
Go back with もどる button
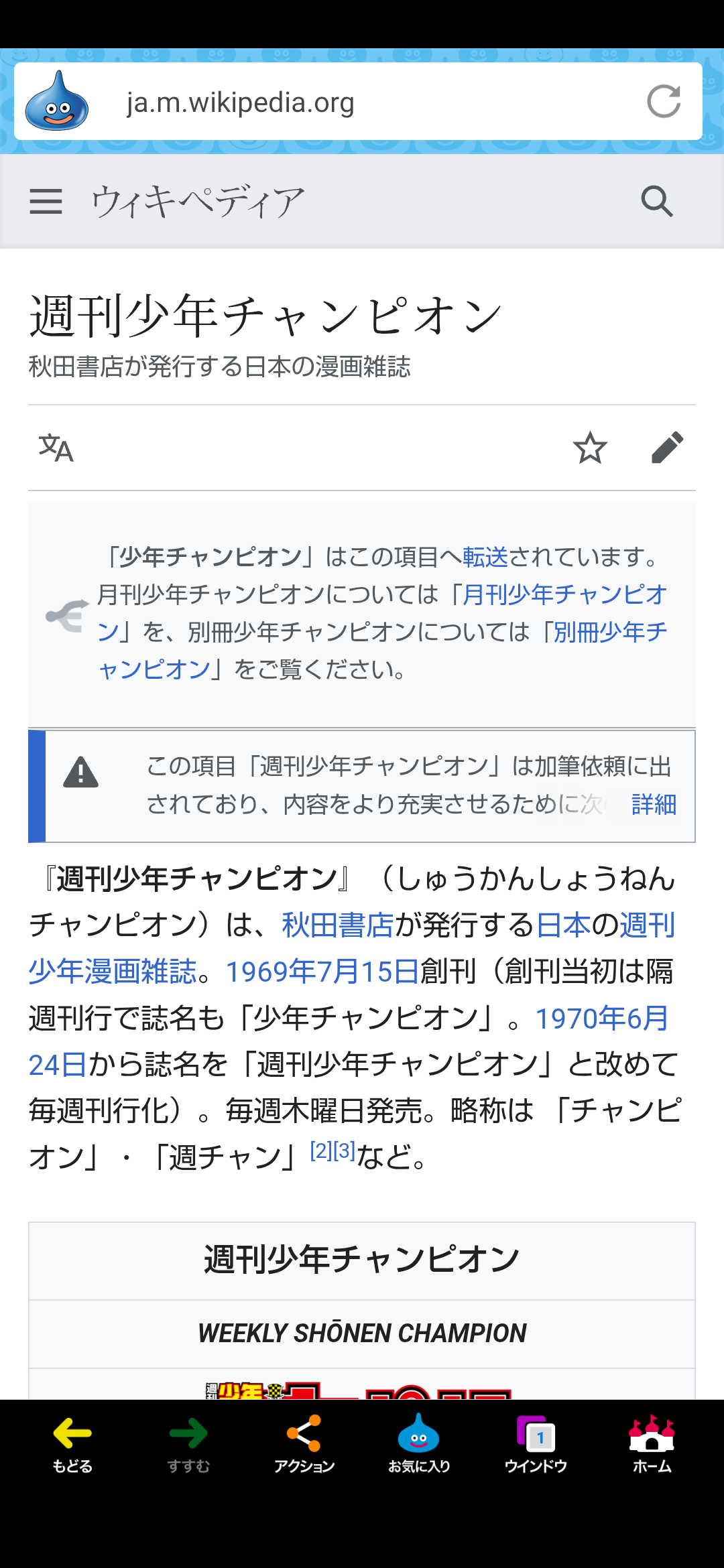tap(72, 1444)
